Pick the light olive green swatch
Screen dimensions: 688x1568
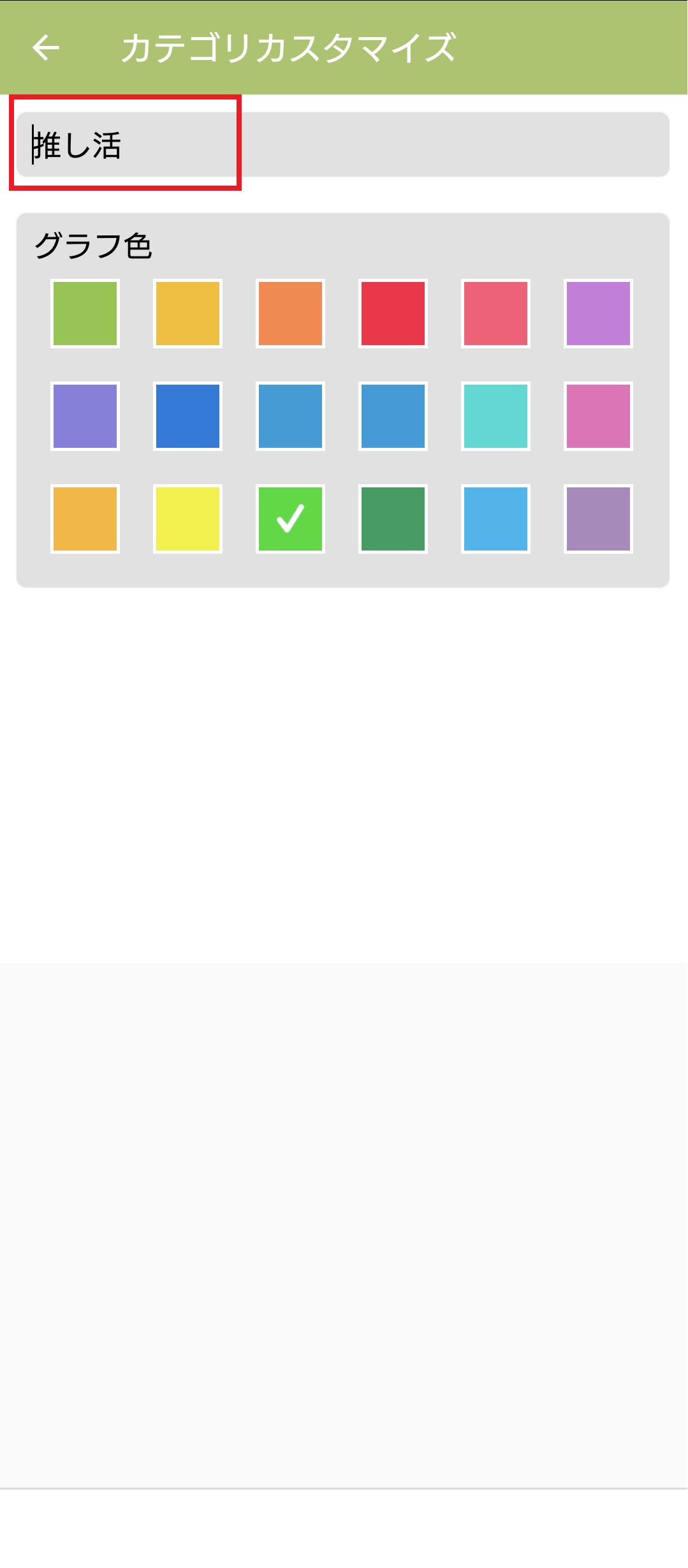point(85,314)
